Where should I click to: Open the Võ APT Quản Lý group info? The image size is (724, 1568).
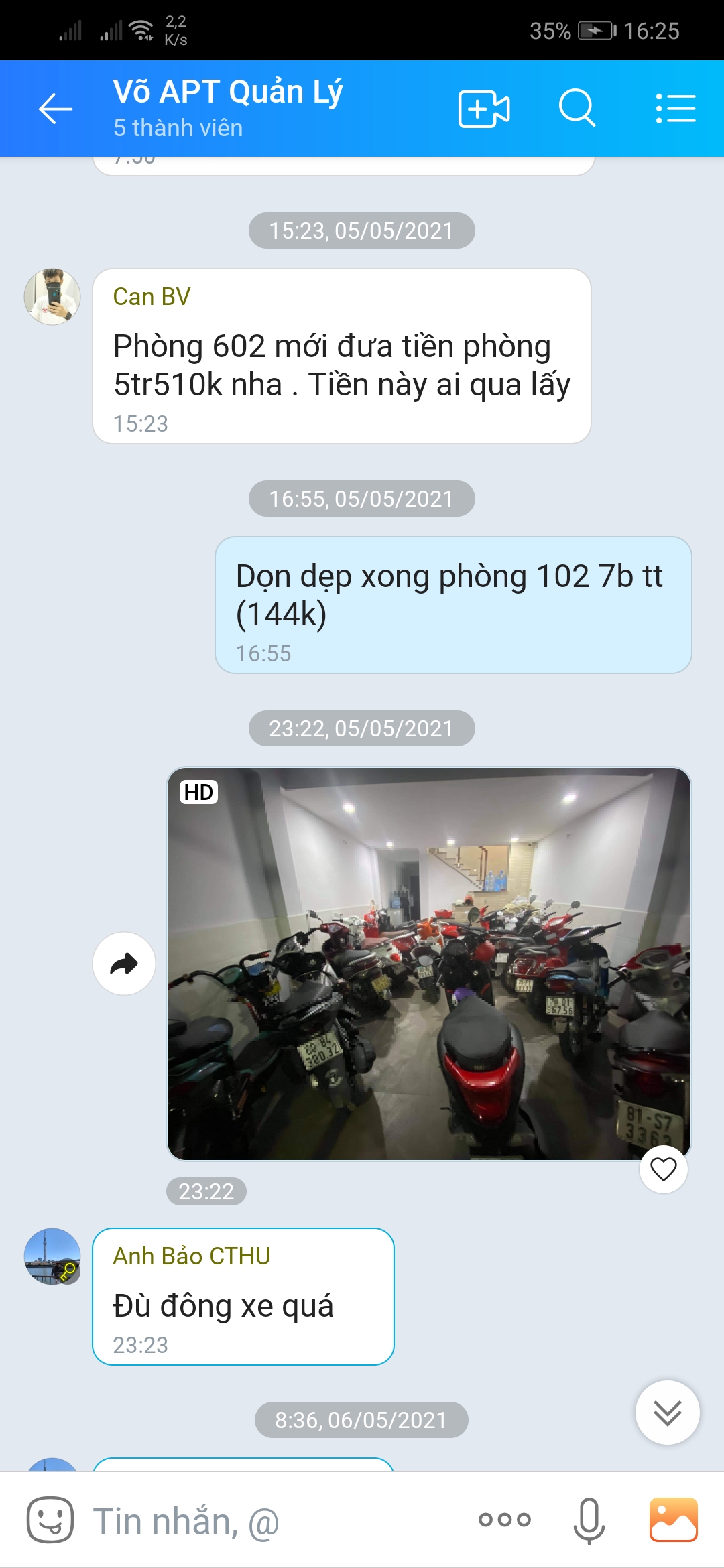coord(228,107)
